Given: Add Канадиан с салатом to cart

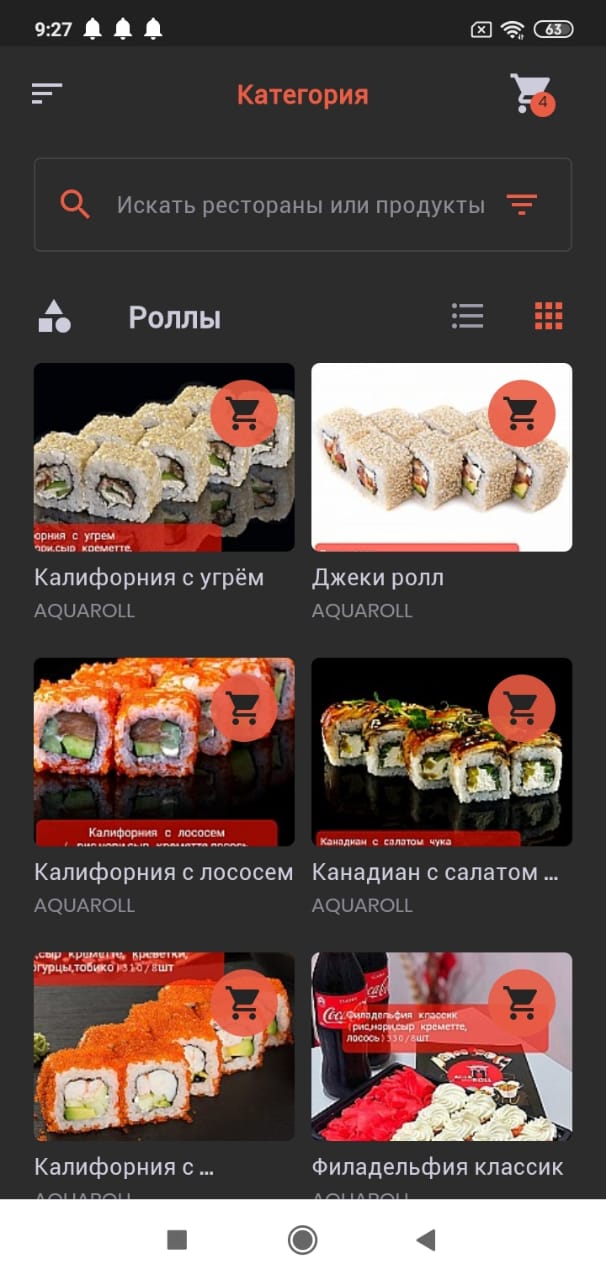Looking at the screenshot, I should pos(521,707).
